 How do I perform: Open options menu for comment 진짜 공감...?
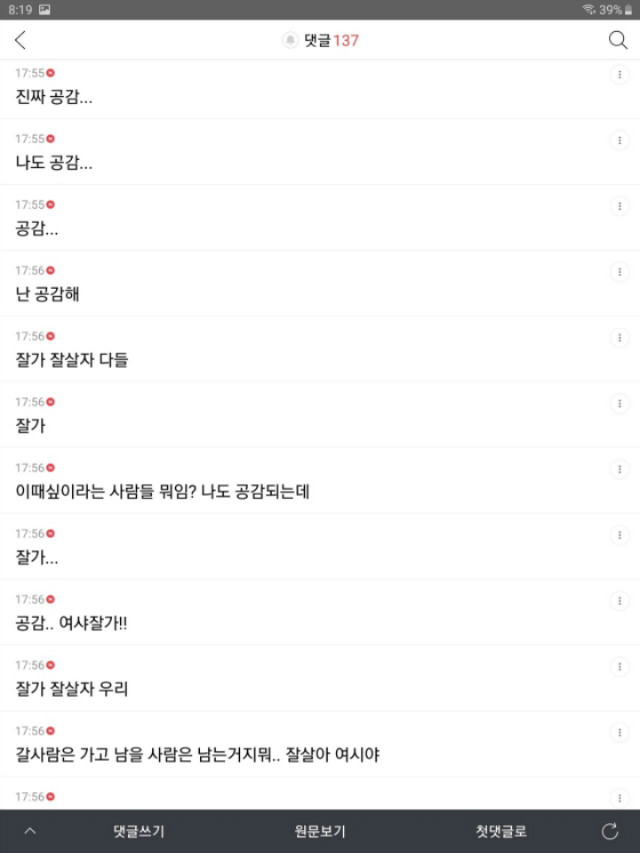(x=619, y=75)
